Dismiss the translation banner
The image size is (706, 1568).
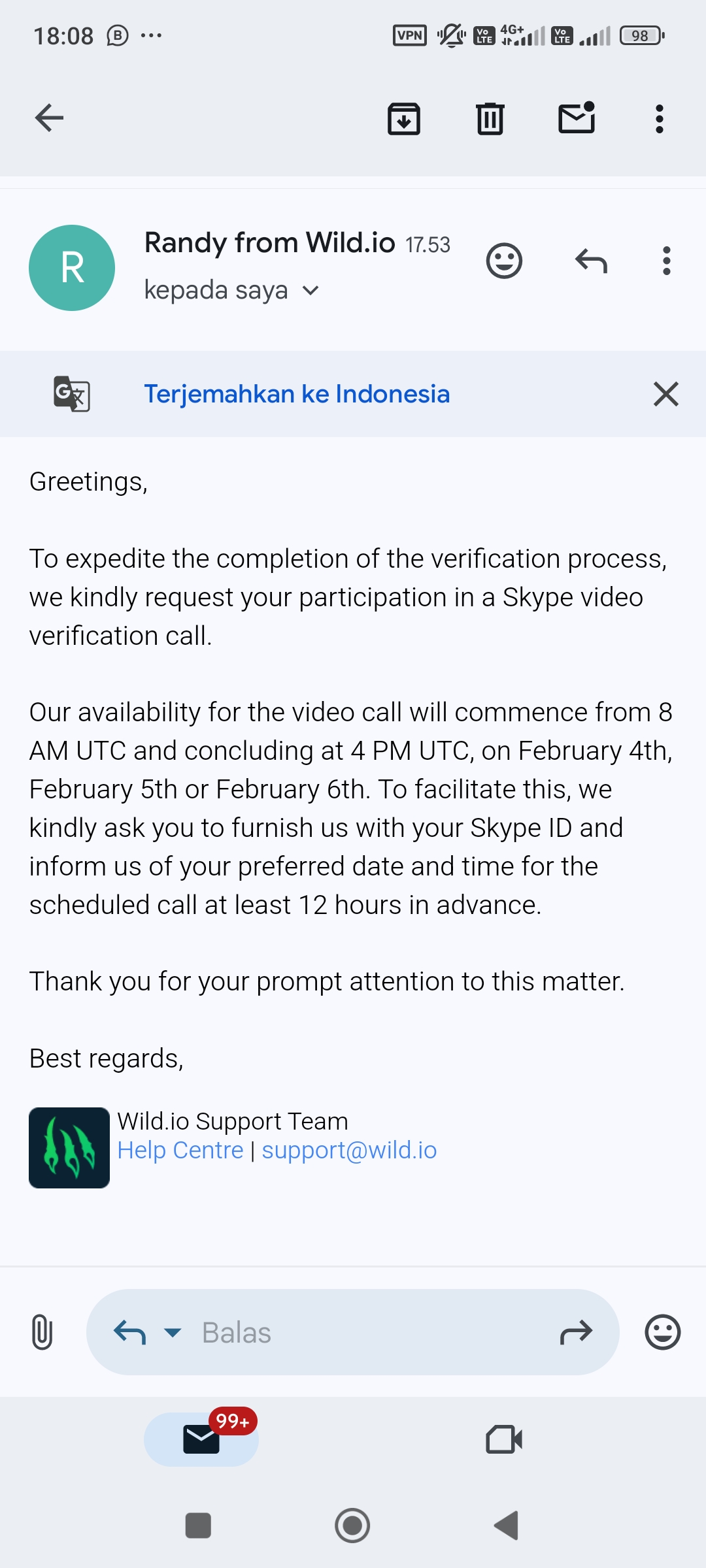pos(666,394)
